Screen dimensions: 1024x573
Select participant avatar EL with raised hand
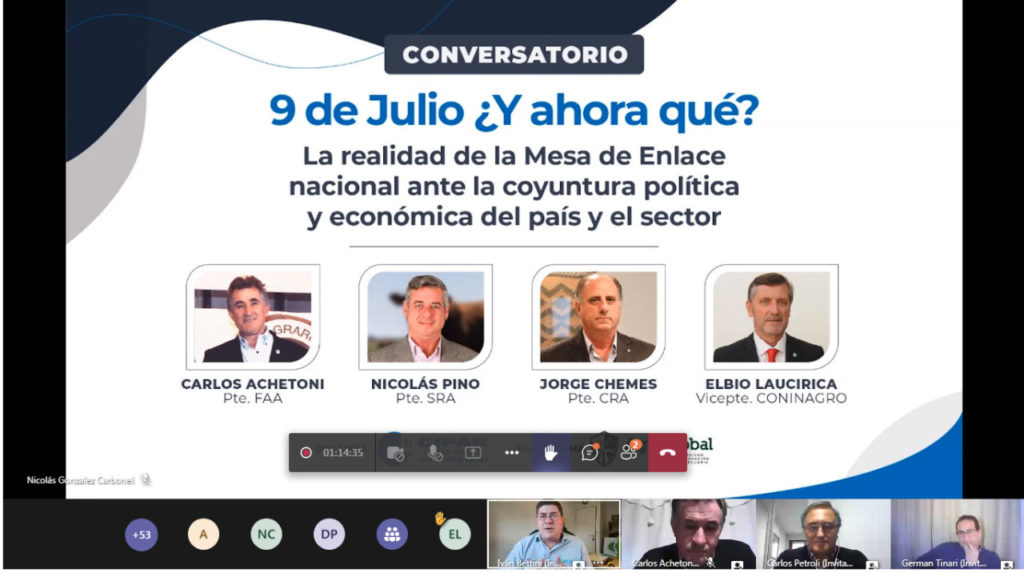pos(454,535)
